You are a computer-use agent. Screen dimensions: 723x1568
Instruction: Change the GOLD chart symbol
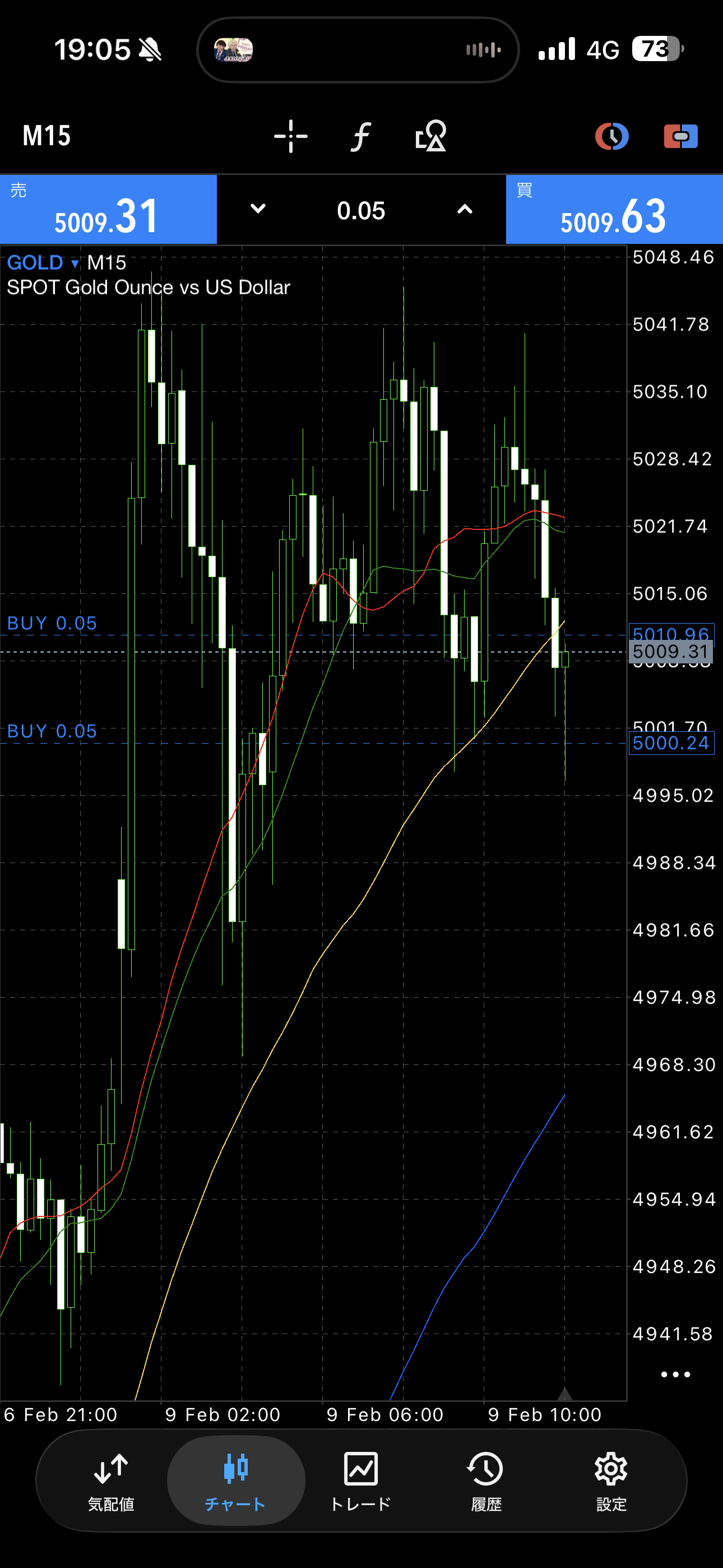click(43, 263)
